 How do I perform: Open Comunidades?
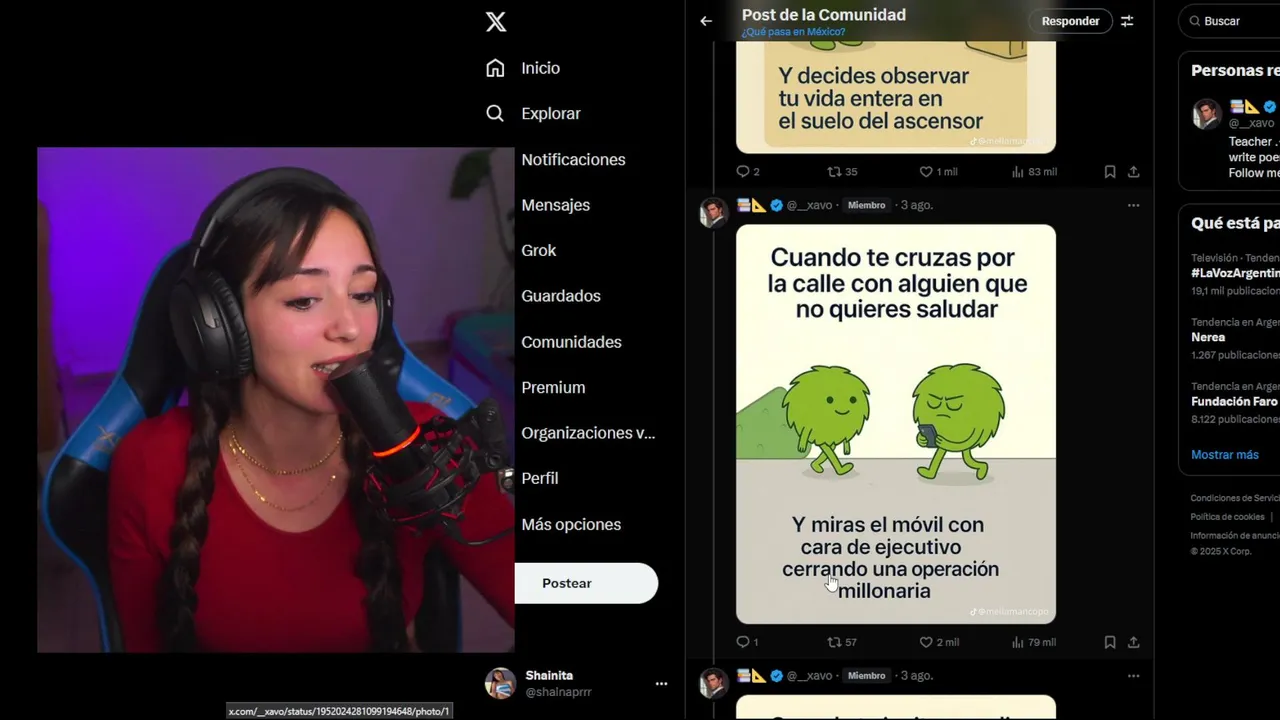(x=570, y=342)
